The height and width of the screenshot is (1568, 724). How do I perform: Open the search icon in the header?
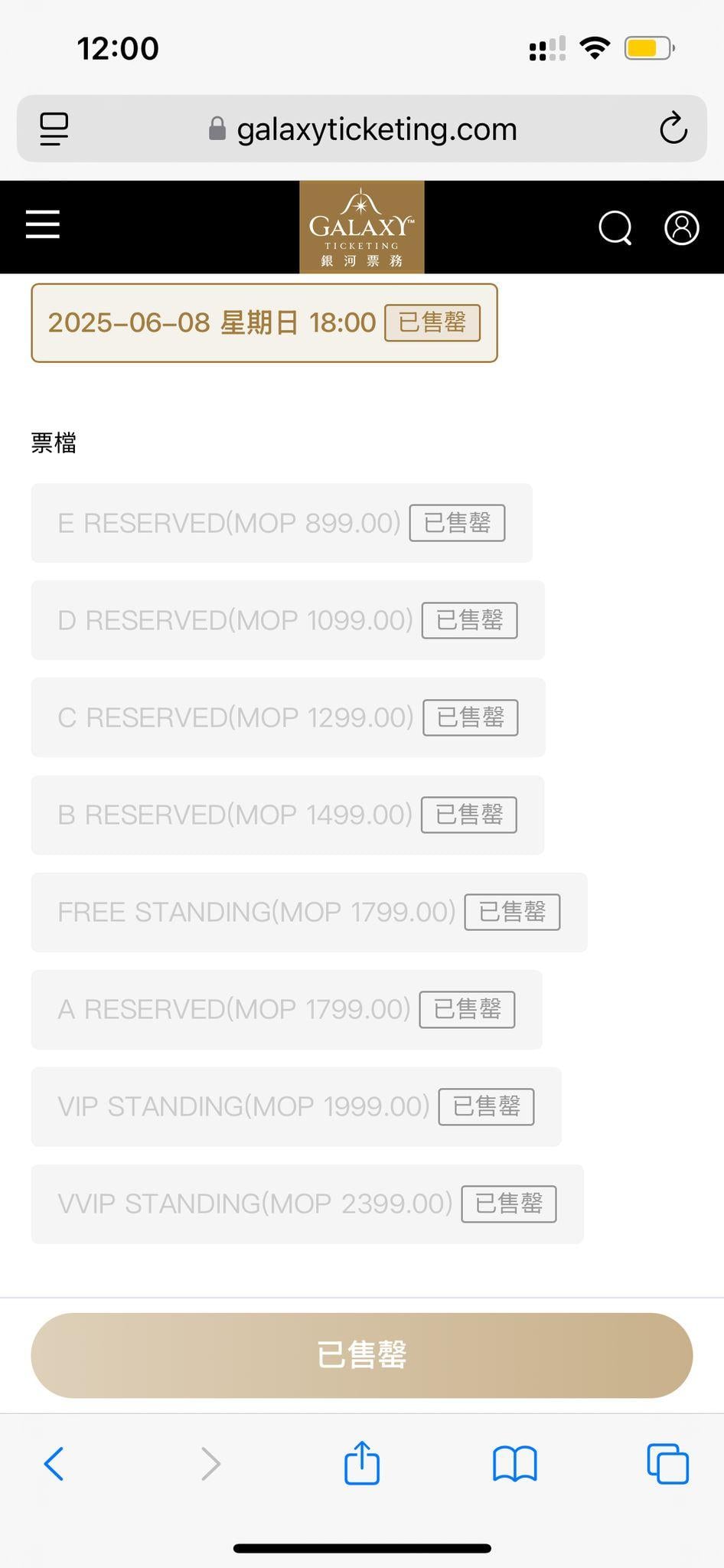[x=615, y=227]
